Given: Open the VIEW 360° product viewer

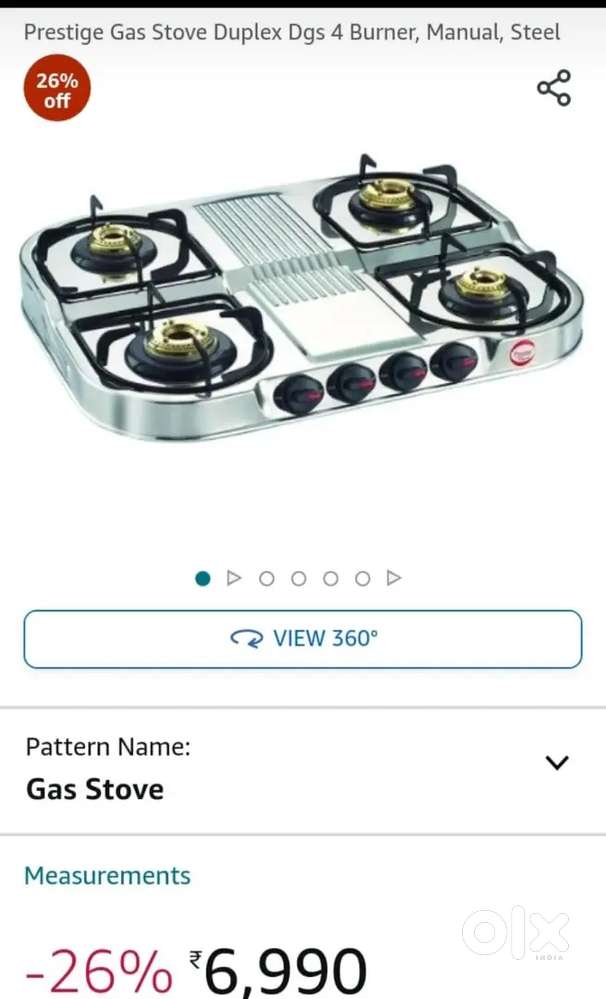Looking at the screenshot, I should [x=303, y=639].
